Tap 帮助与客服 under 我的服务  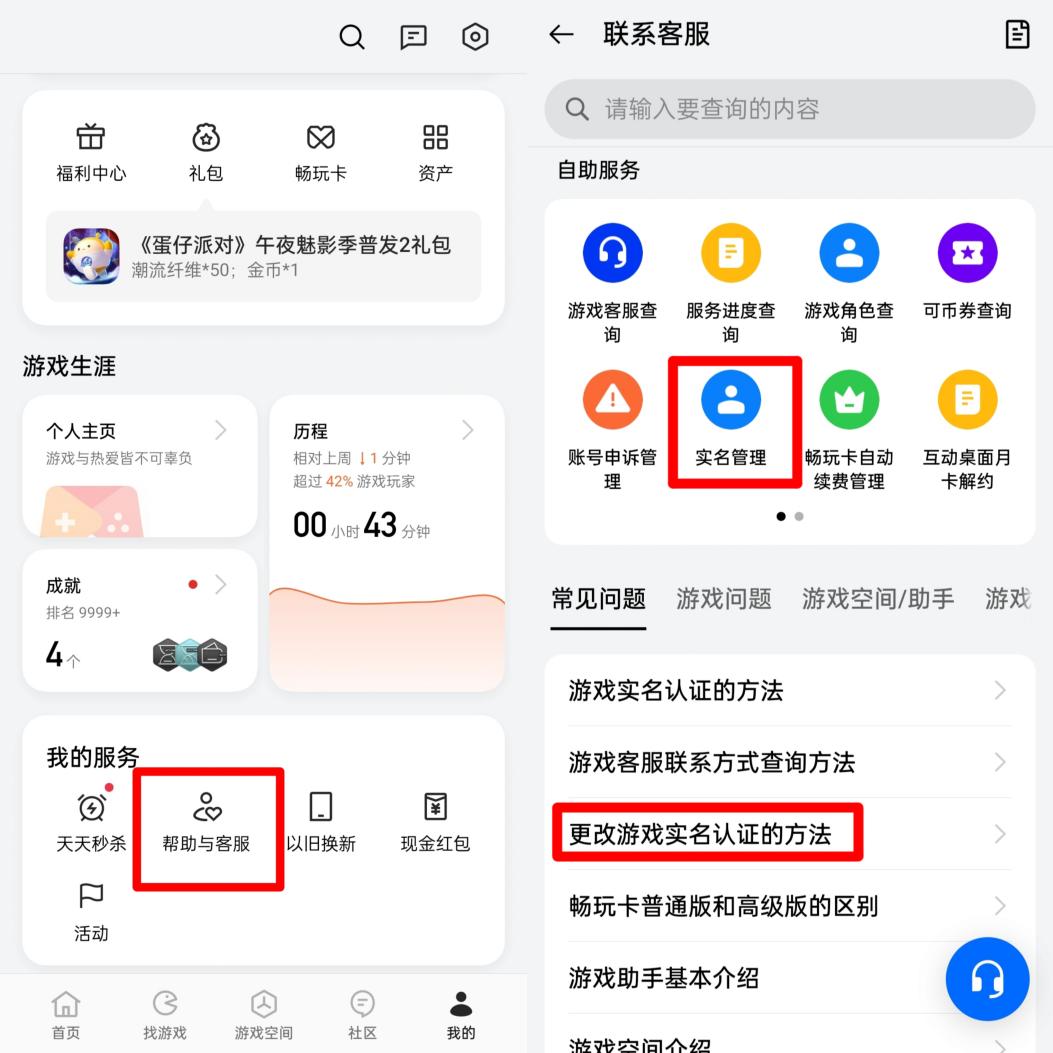[207, 823]
